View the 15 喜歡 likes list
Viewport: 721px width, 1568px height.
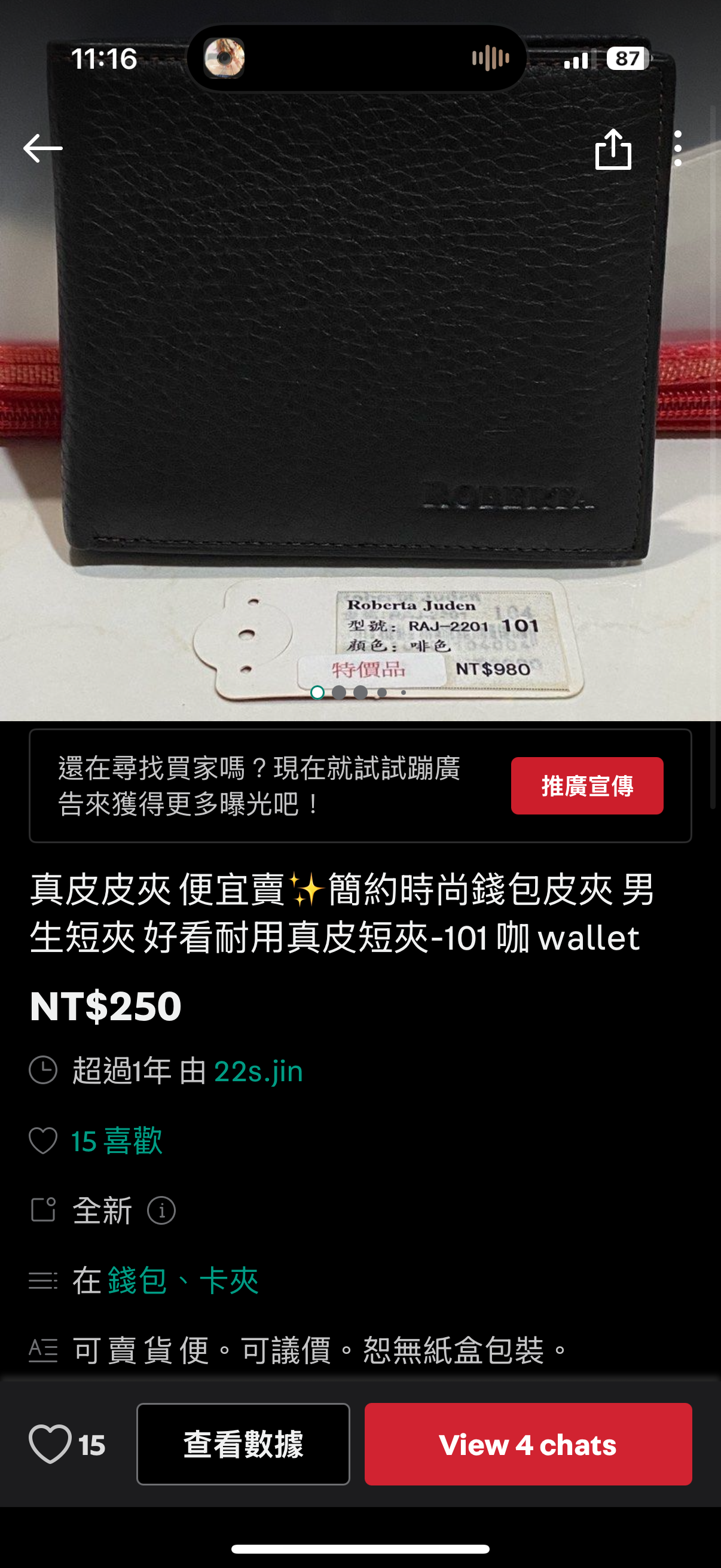tap(116, 1140)
